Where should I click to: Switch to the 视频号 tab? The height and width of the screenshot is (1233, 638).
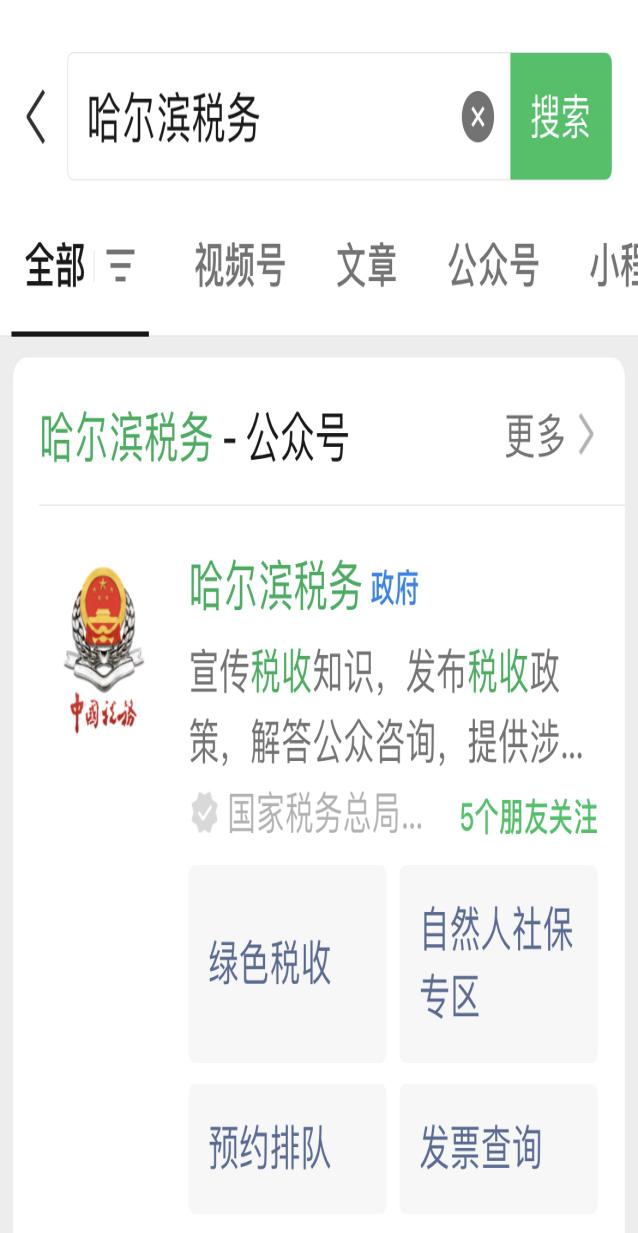pos(240,267)
